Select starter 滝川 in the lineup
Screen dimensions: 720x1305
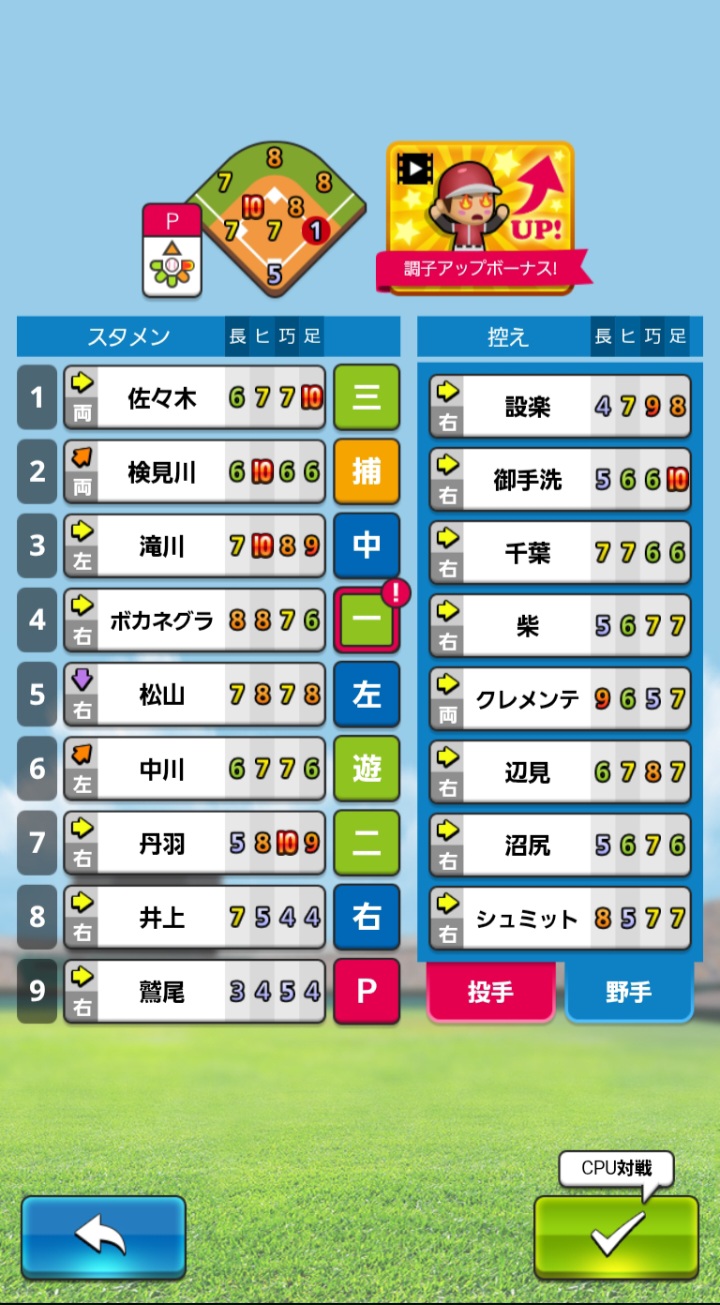[x=194, y=546]
